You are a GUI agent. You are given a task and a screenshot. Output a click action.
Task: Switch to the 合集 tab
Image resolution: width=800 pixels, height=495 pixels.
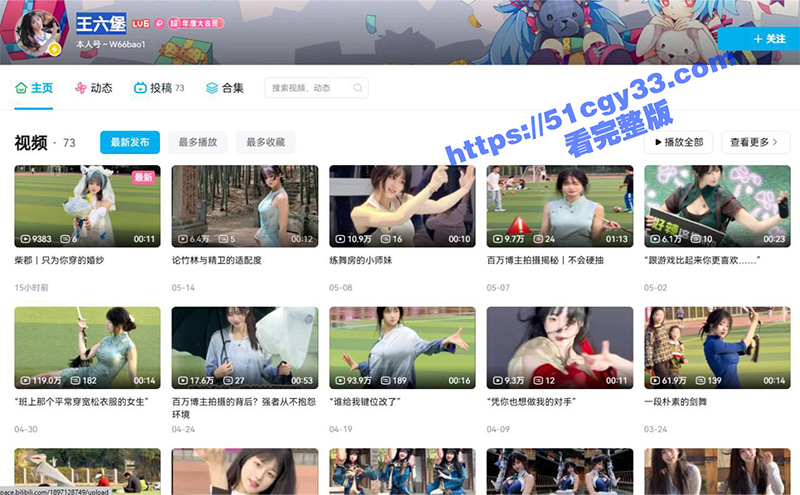click(224, 88)
